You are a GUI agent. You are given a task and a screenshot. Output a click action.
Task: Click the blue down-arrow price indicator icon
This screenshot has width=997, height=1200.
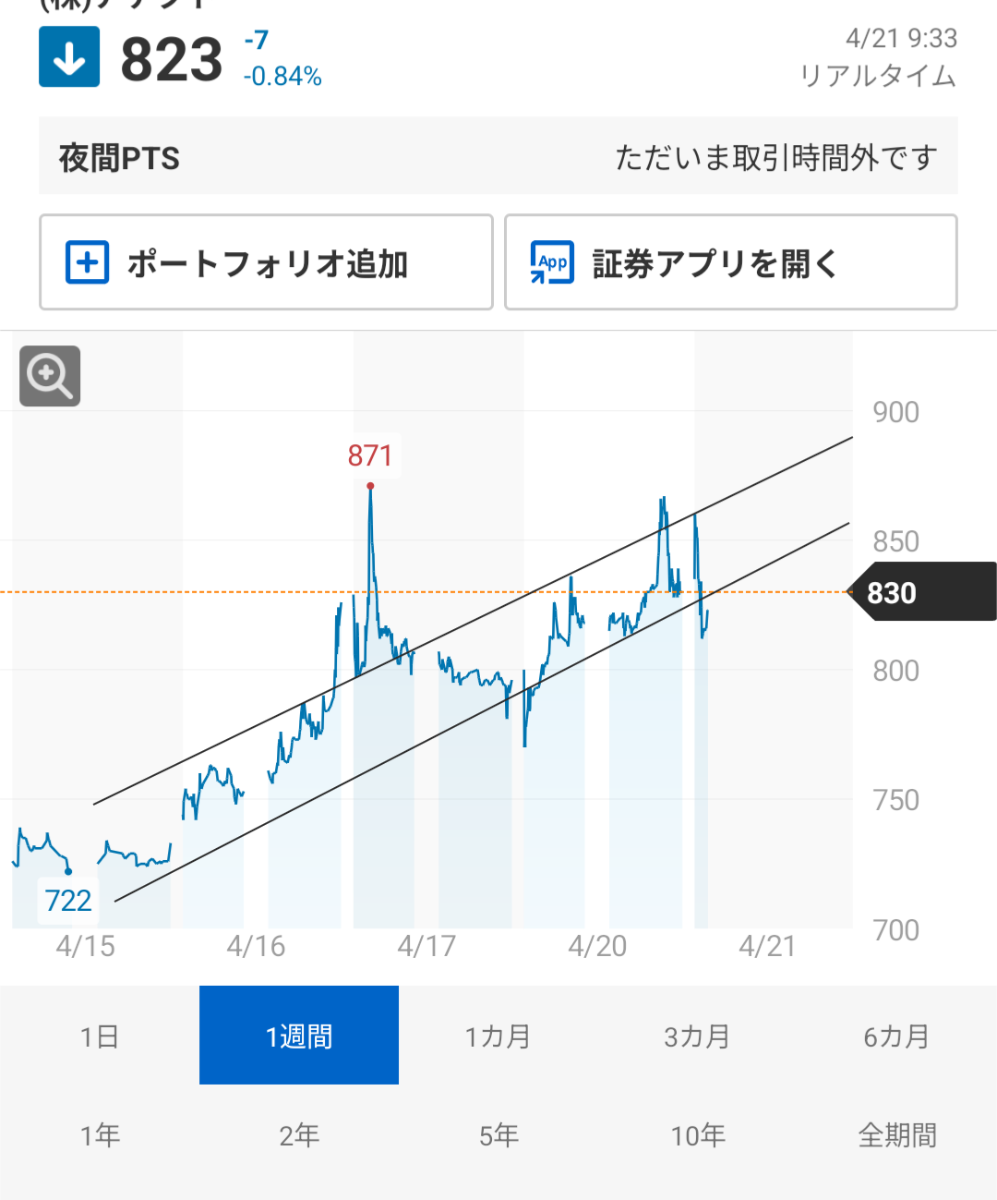(68, 57)
